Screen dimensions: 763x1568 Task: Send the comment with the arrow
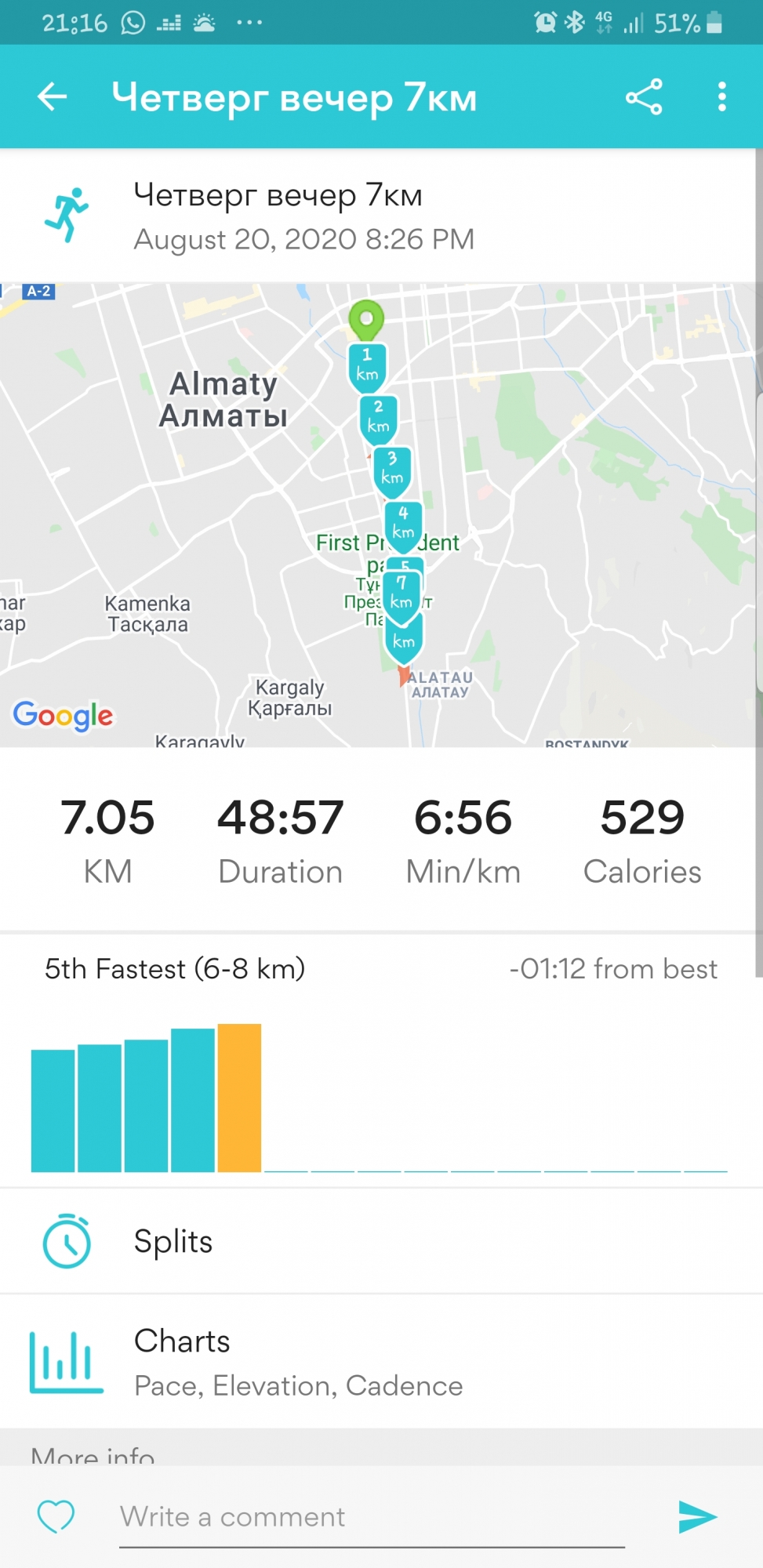(697, 1516)
